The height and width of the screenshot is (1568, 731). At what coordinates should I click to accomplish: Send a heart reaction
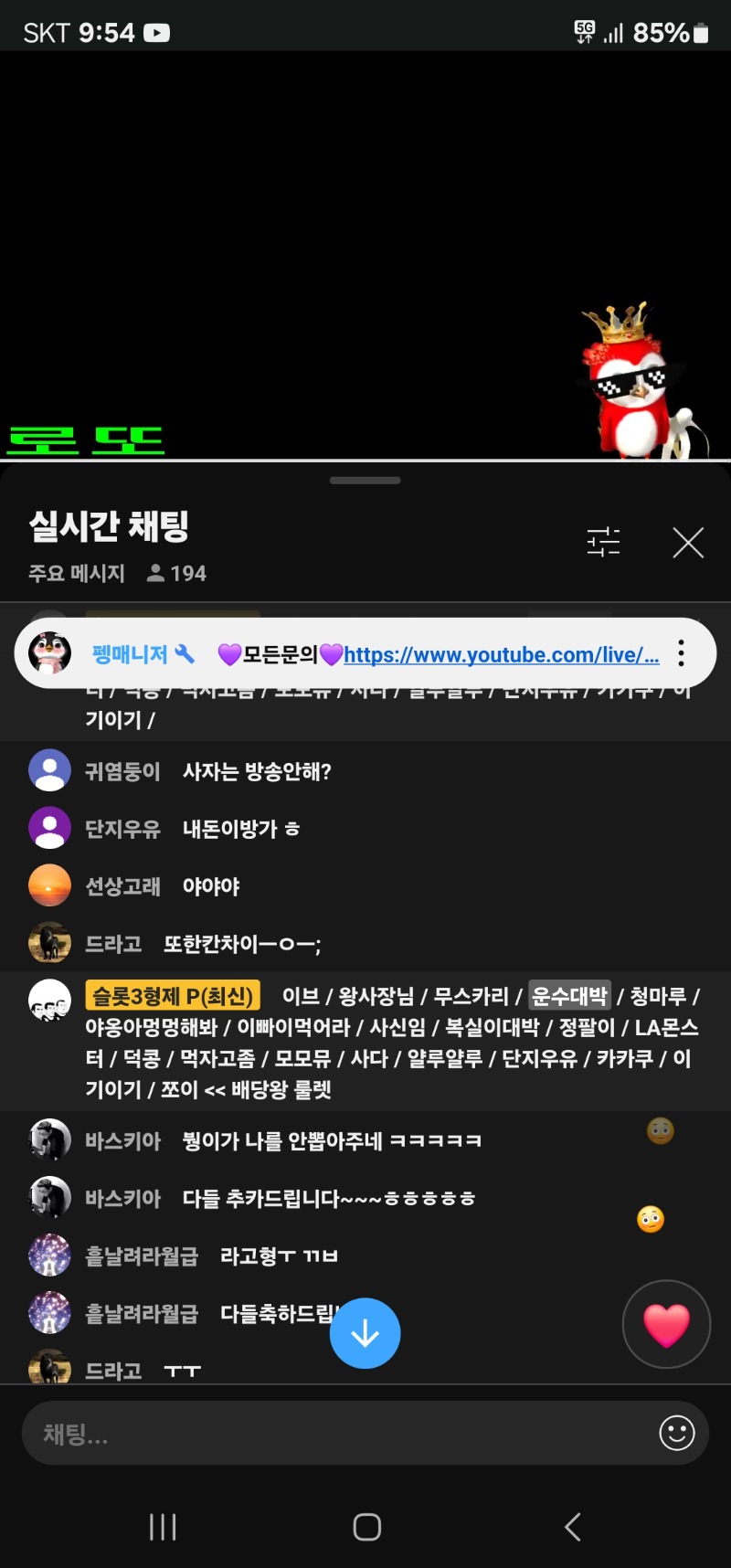pos(666,1324)
